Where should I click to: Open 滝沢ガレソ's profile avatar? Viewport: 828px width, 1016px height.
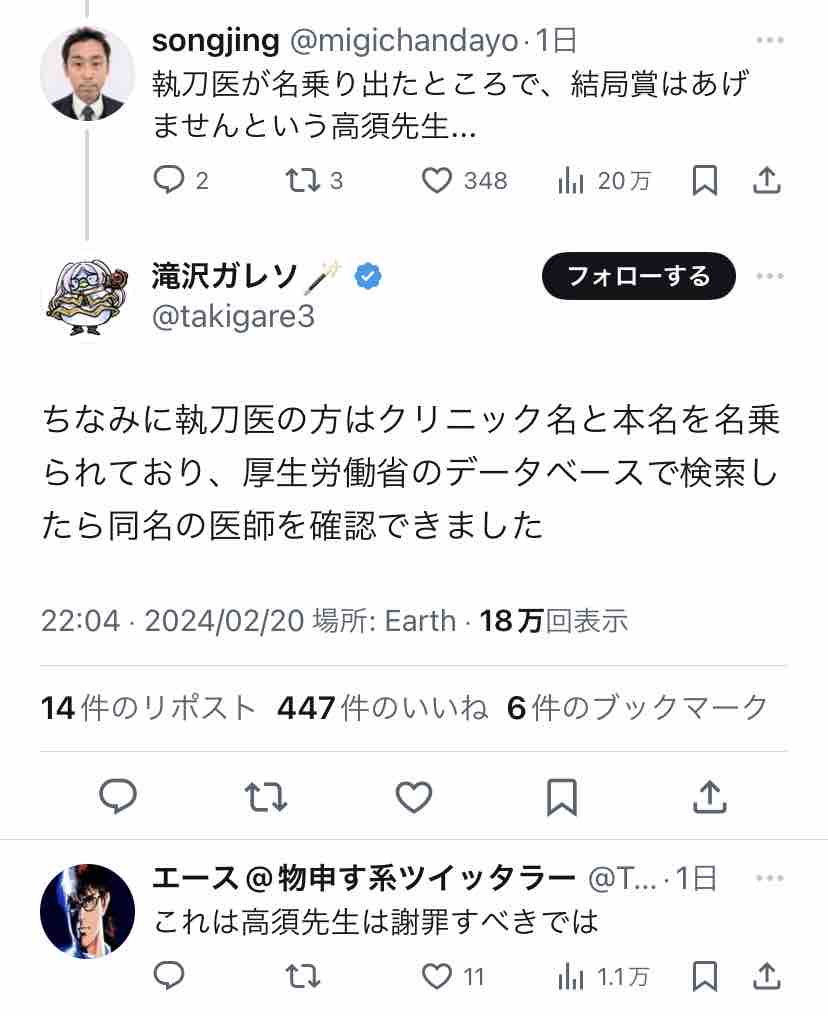(x=85, y=296)
